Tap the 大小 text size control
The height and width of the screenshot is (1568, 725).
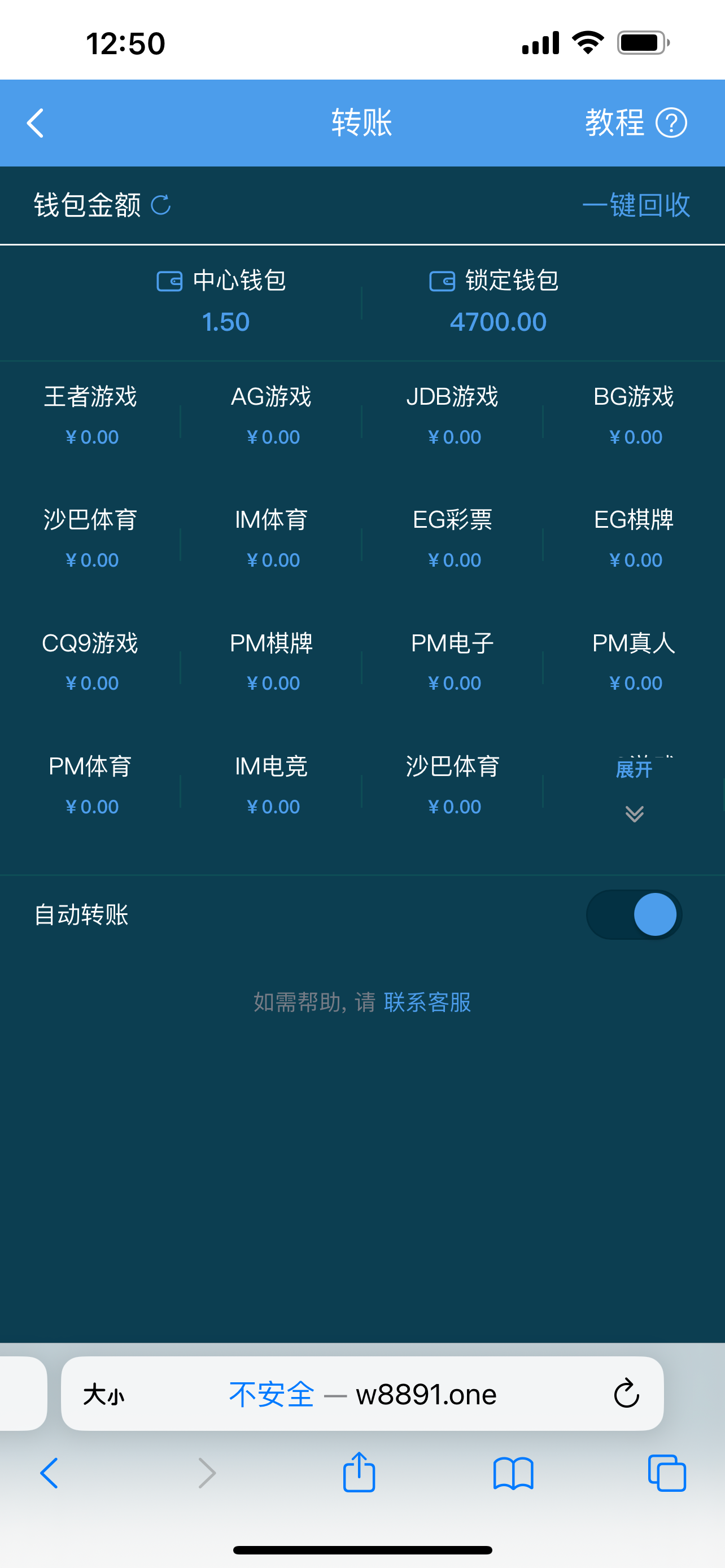point(103,1394)
